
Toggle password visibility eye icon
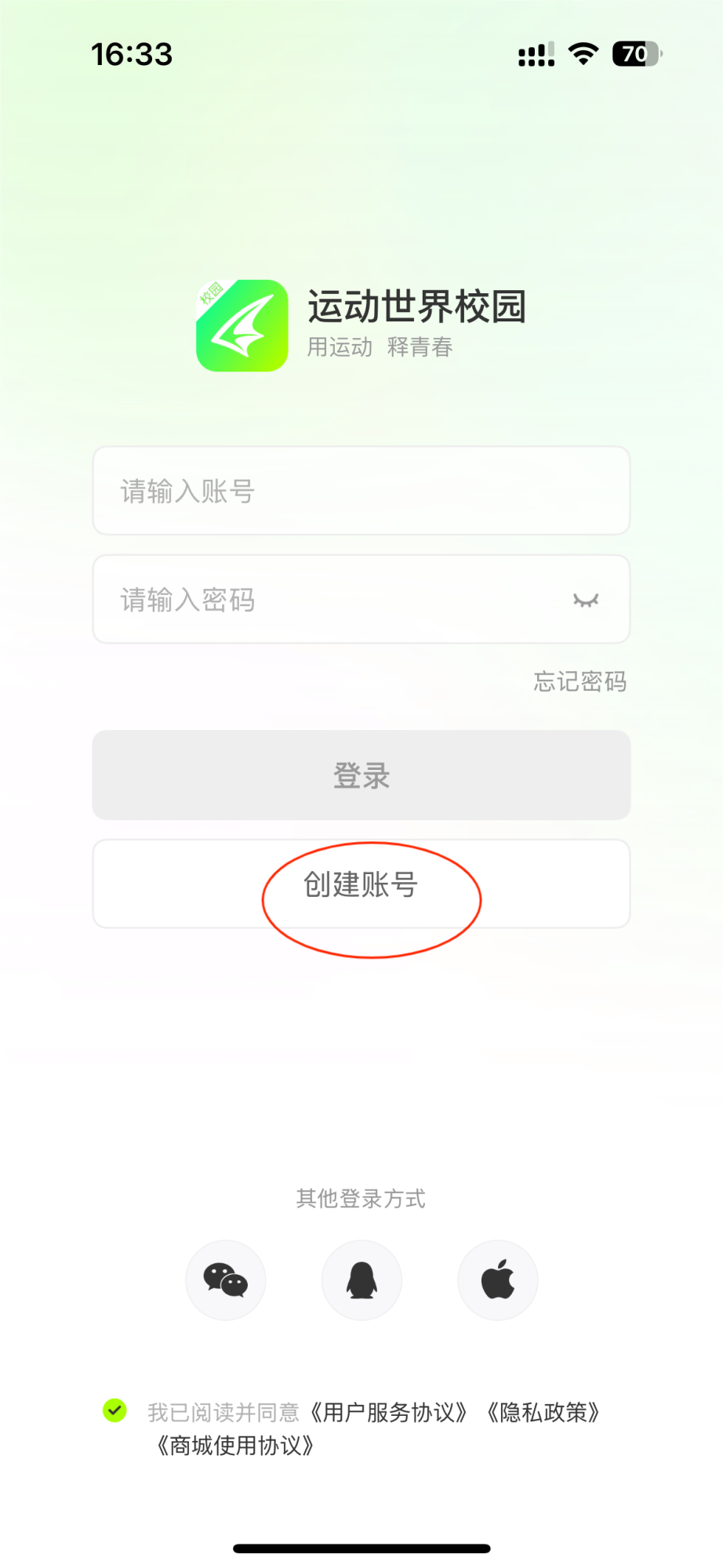point(585,601)
